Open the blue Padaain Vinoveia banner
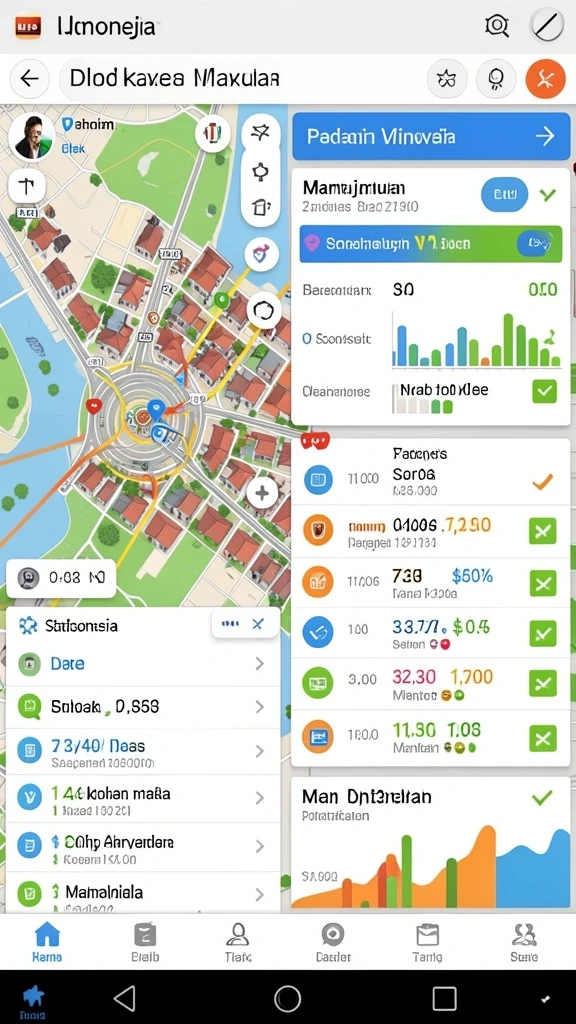Screen dimensions: 576x1024 [431, 136]
